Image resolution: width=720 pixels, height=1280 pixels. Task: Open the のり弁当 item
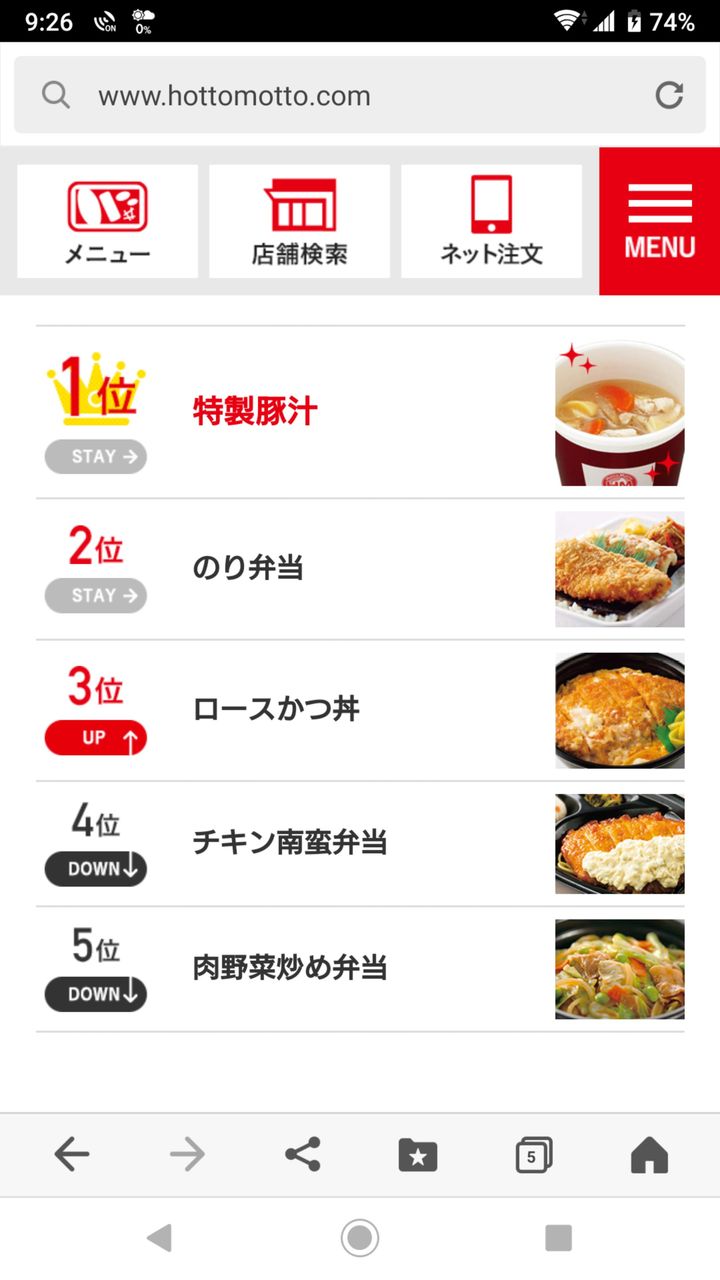(248, 568)
